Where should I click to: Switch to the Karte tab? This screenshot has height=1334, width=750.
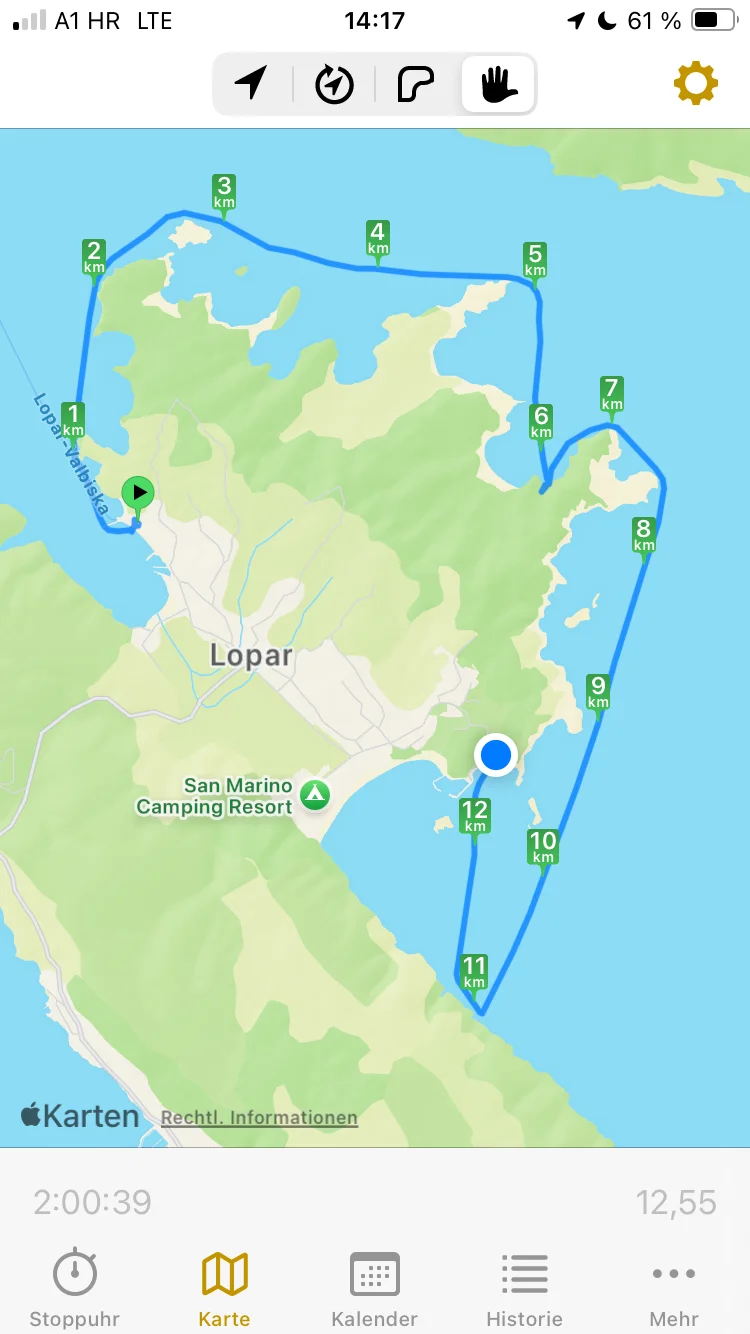point(224,1288)
